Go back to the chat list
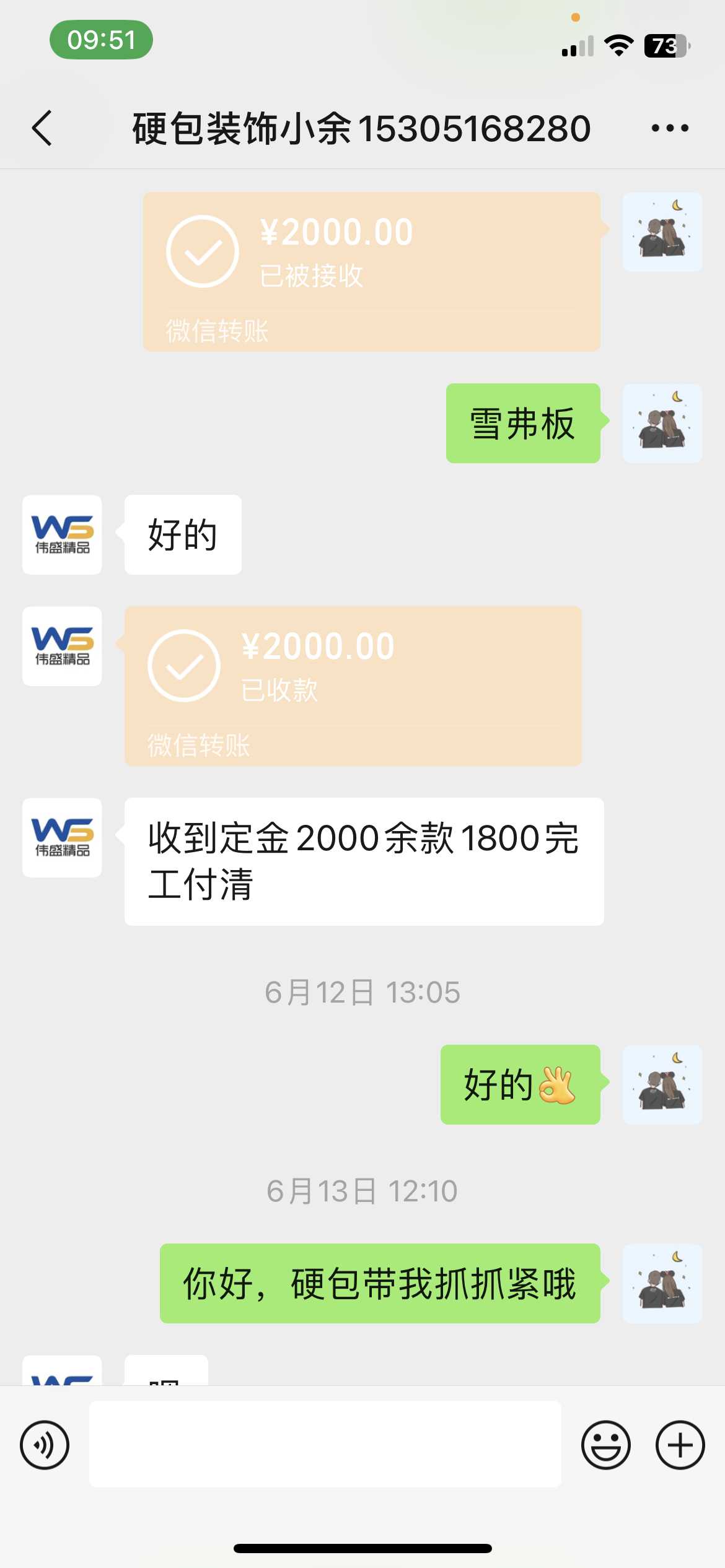Image resolution: width=725 pixels, height=1568 pixels. coord(42,129)
